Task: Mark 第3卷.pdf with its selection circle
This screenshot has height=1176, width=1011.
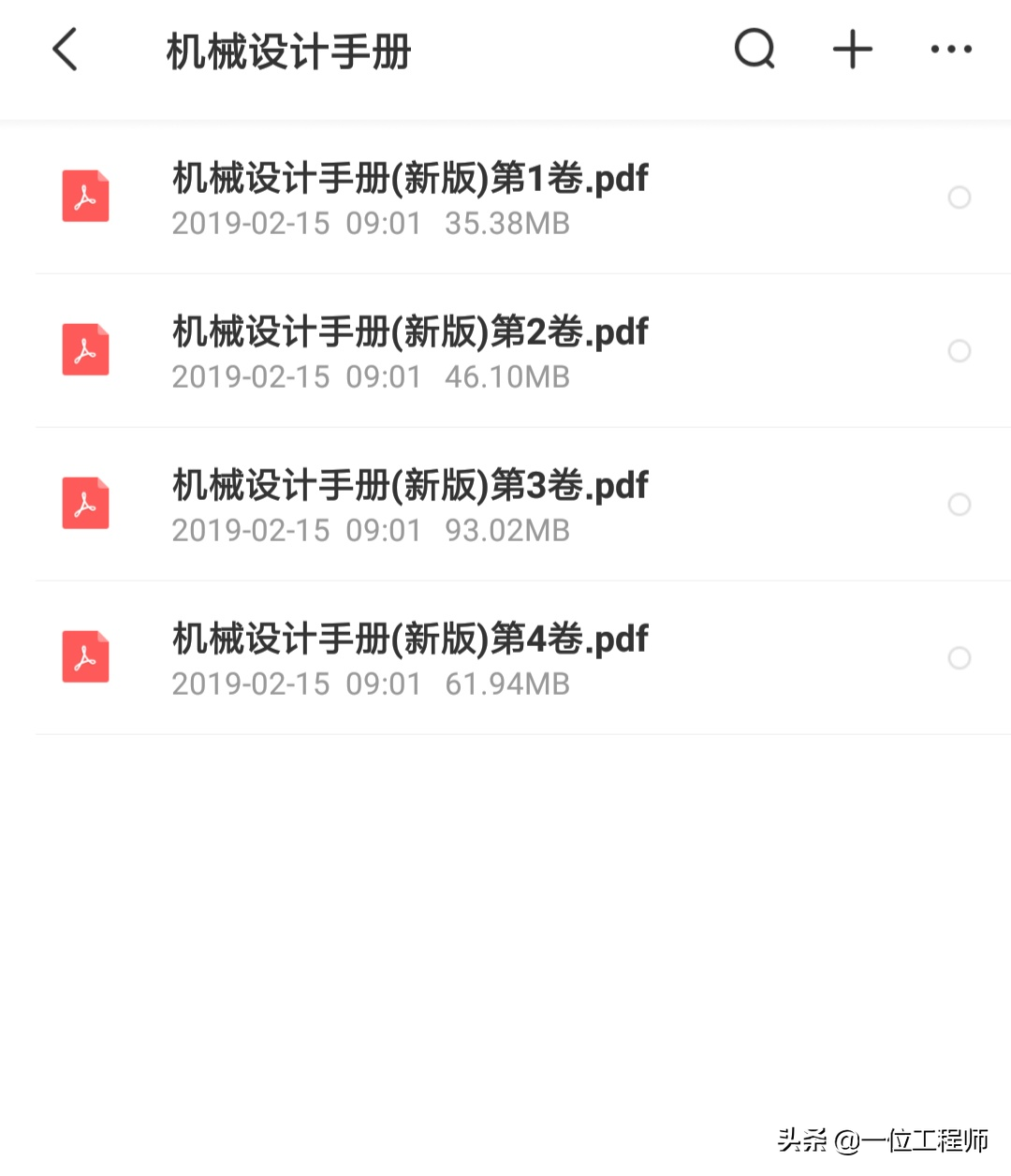Action: point(960,505)
